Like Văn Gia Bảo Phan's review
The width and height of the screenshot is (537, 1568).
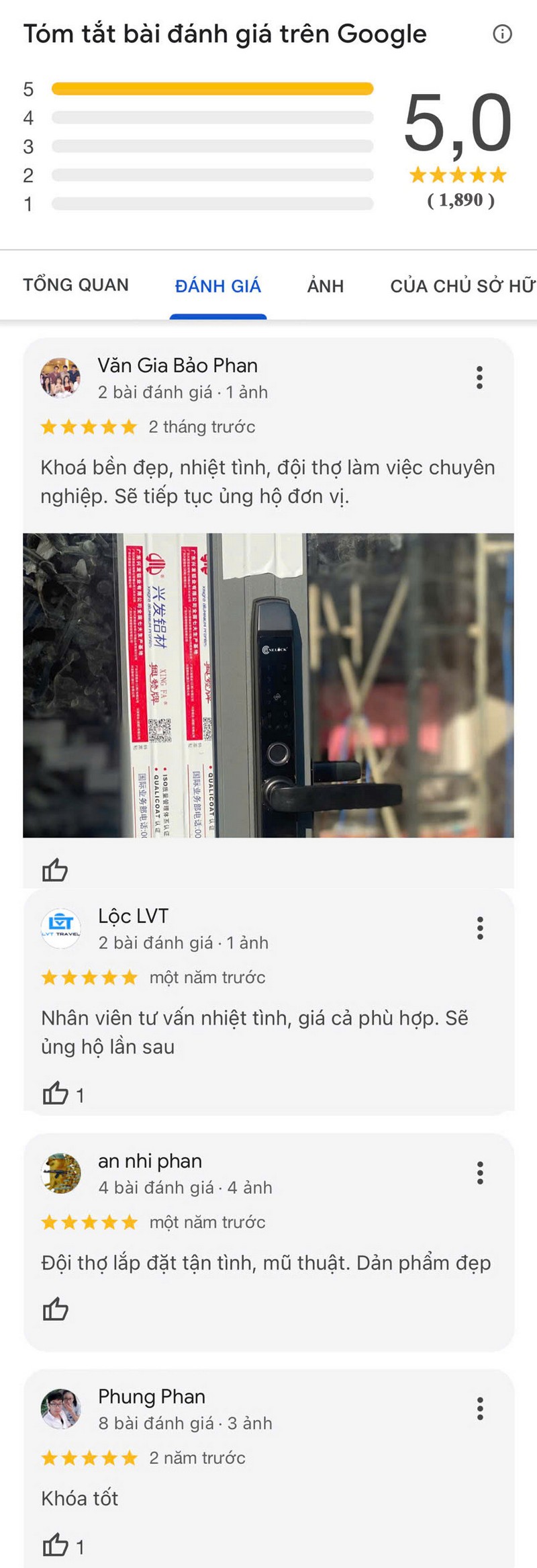(55, 870)
